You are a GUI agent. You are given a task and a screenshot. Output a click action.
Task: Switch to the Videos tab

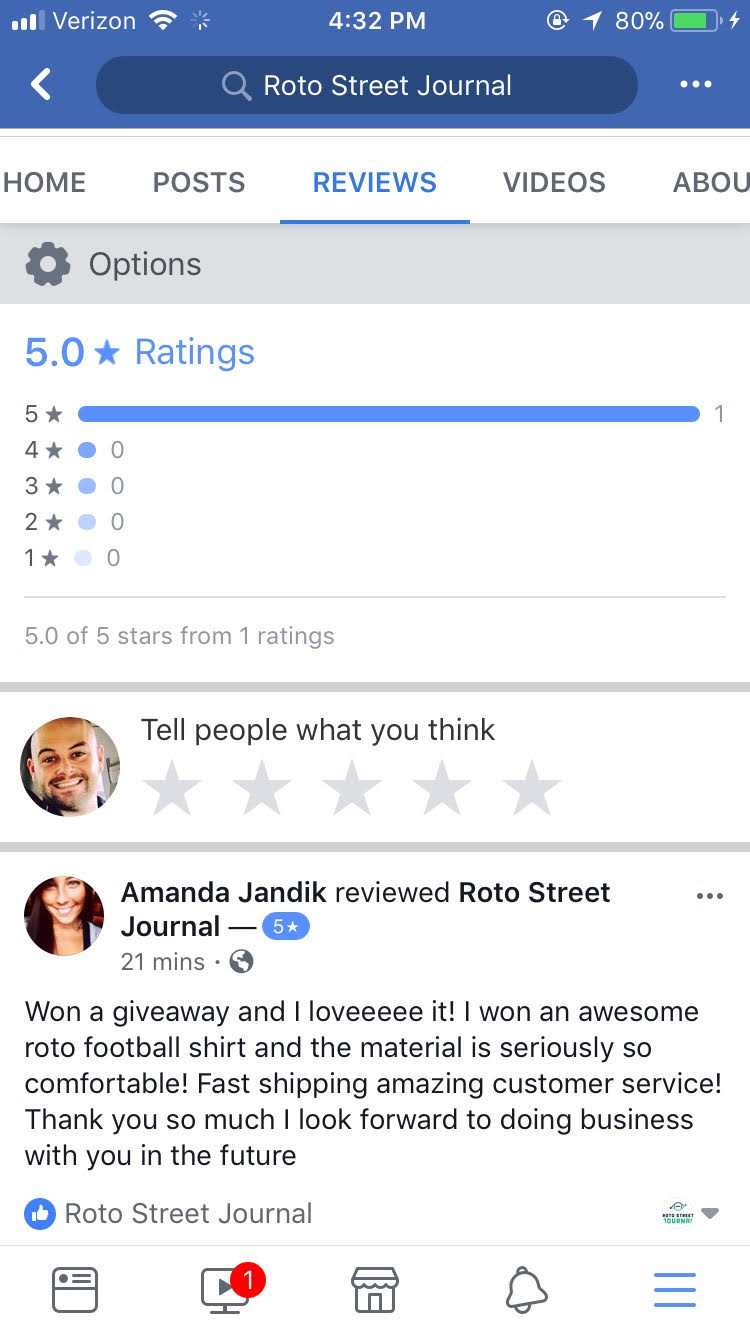click(554, 182)
